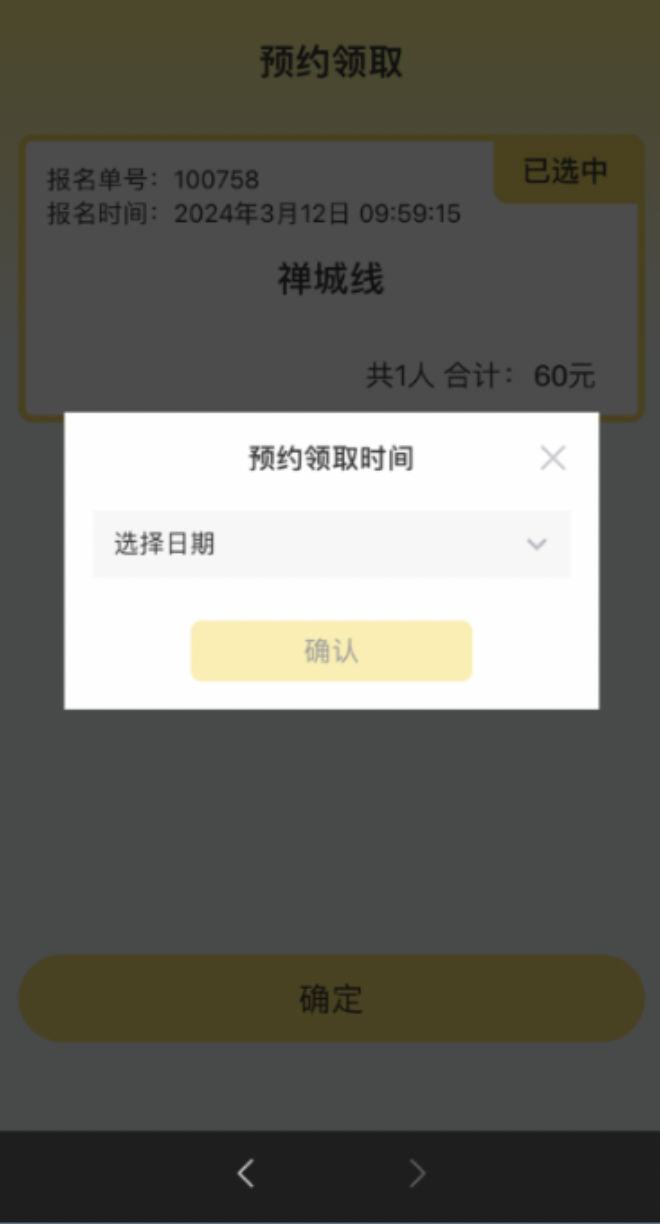Close the 预约领取时间 dialog

click(x=552, y=459)
